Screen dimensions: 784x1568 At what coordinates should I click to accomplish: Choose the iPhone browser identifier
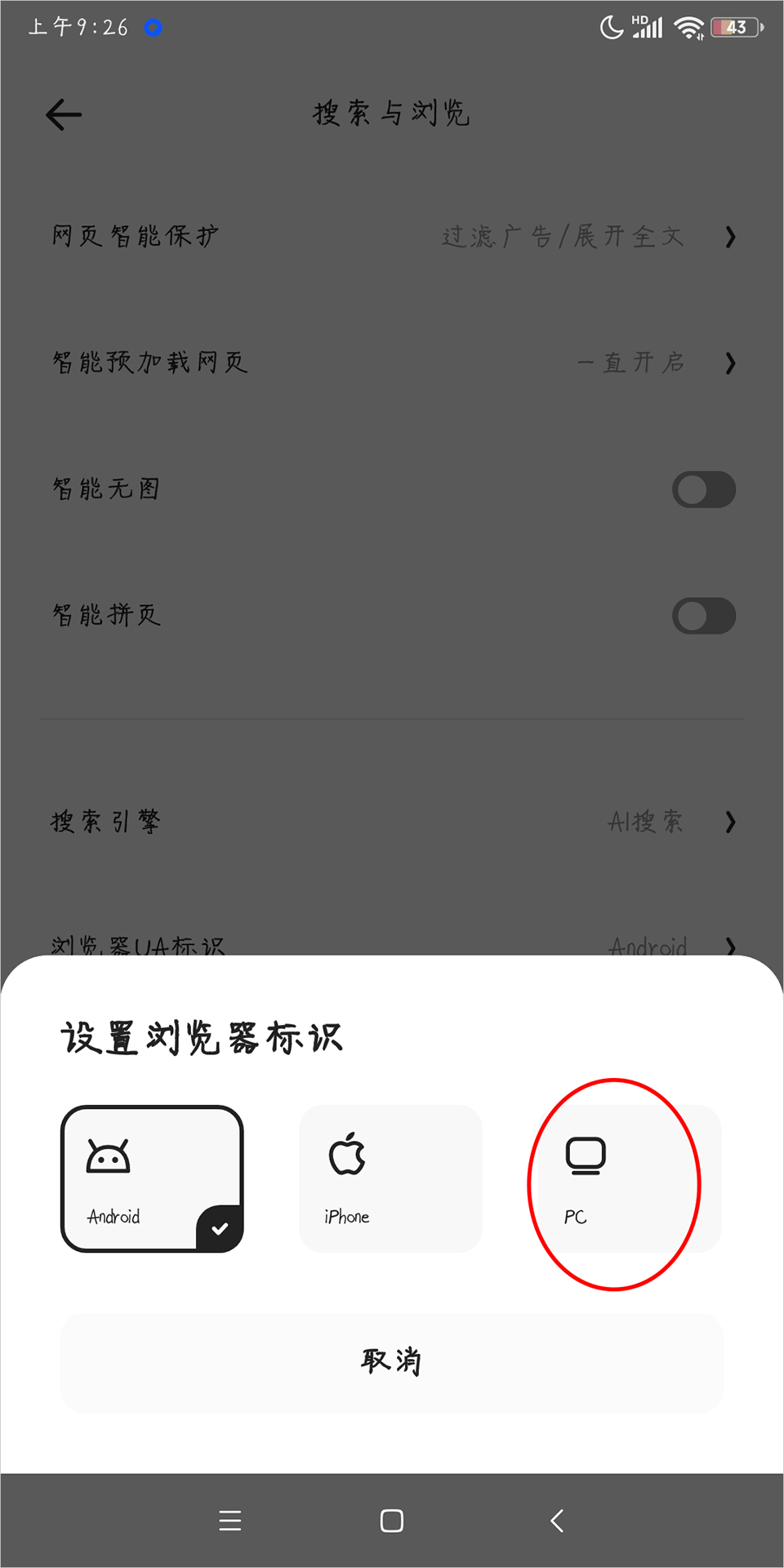[390, 1178]
